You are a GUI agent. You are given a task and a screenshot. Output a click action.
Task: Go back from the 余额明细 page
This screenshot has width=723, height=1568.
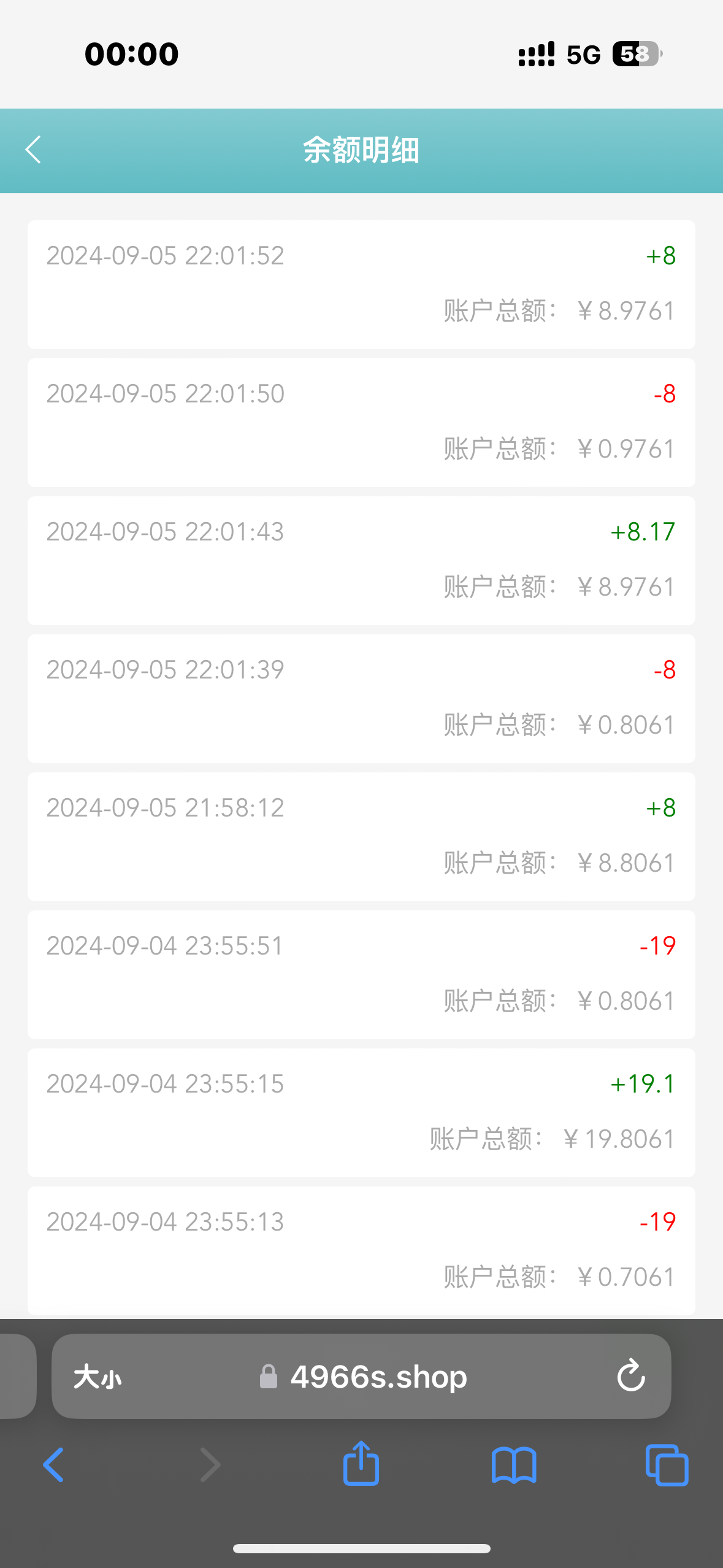pyautogui.click(x=33, y=150)
